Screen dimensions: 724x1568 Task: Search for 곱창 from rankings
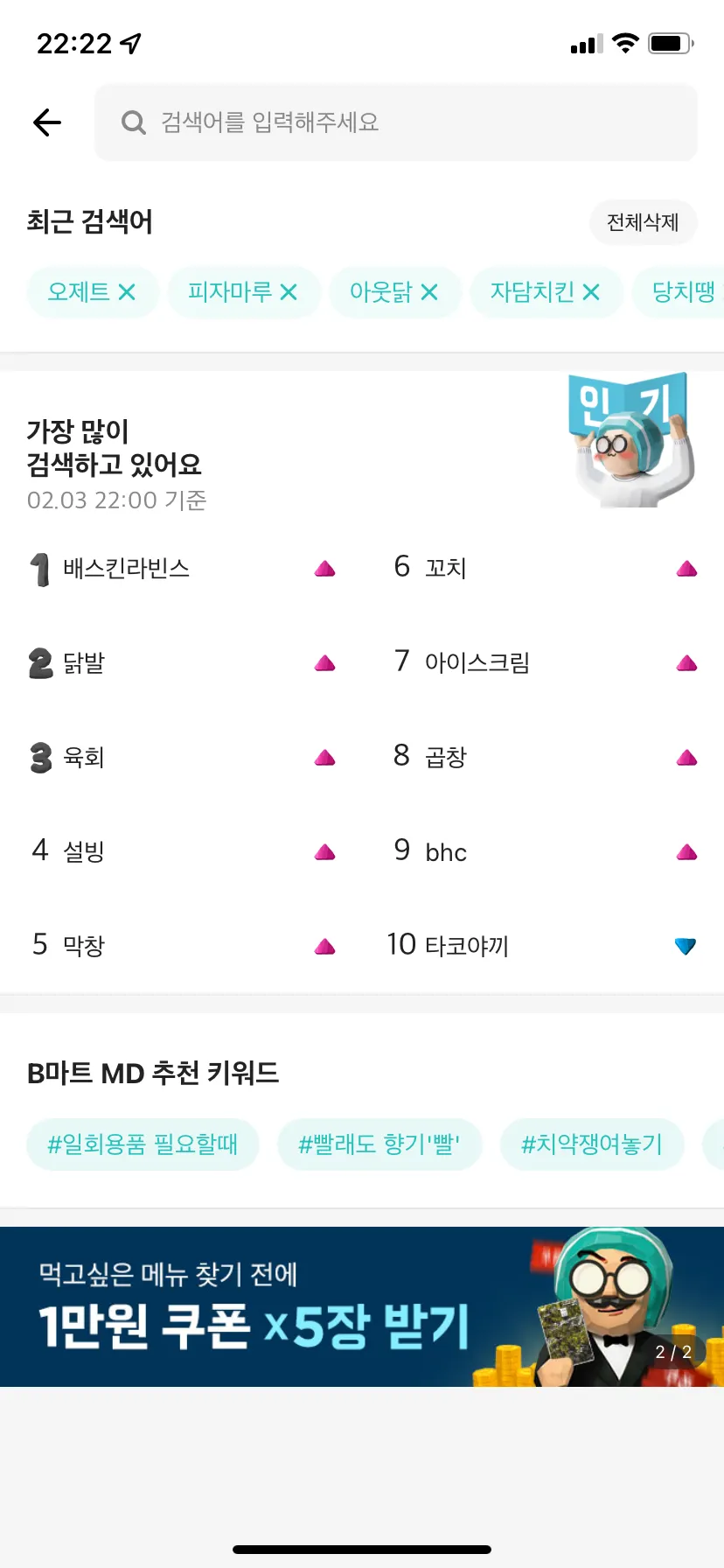(446, 758)
